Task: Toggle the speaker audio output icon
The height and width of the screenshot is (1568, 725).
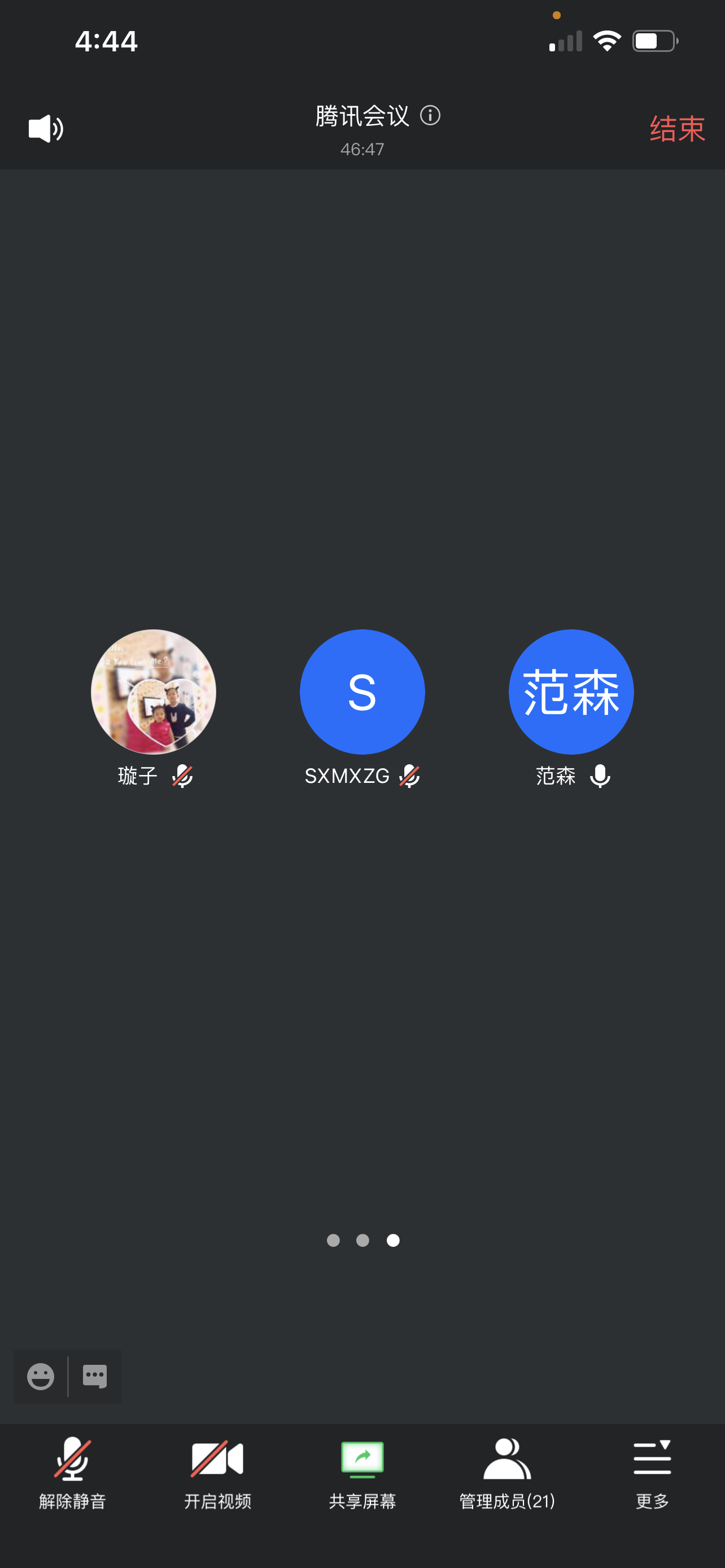Action: click(46, 129)
